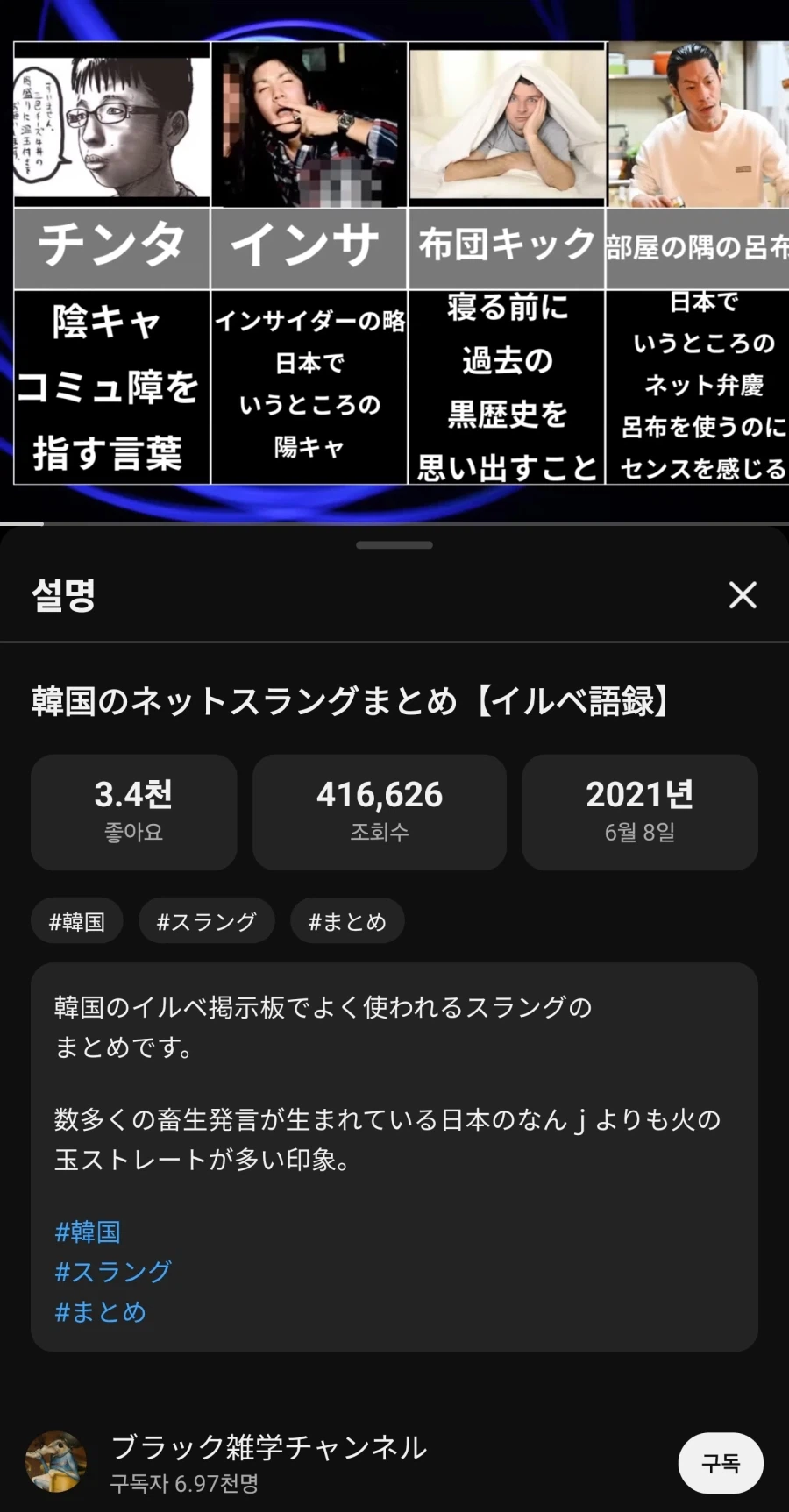Collapse the description panel using the handle bar

click(394, 544)
